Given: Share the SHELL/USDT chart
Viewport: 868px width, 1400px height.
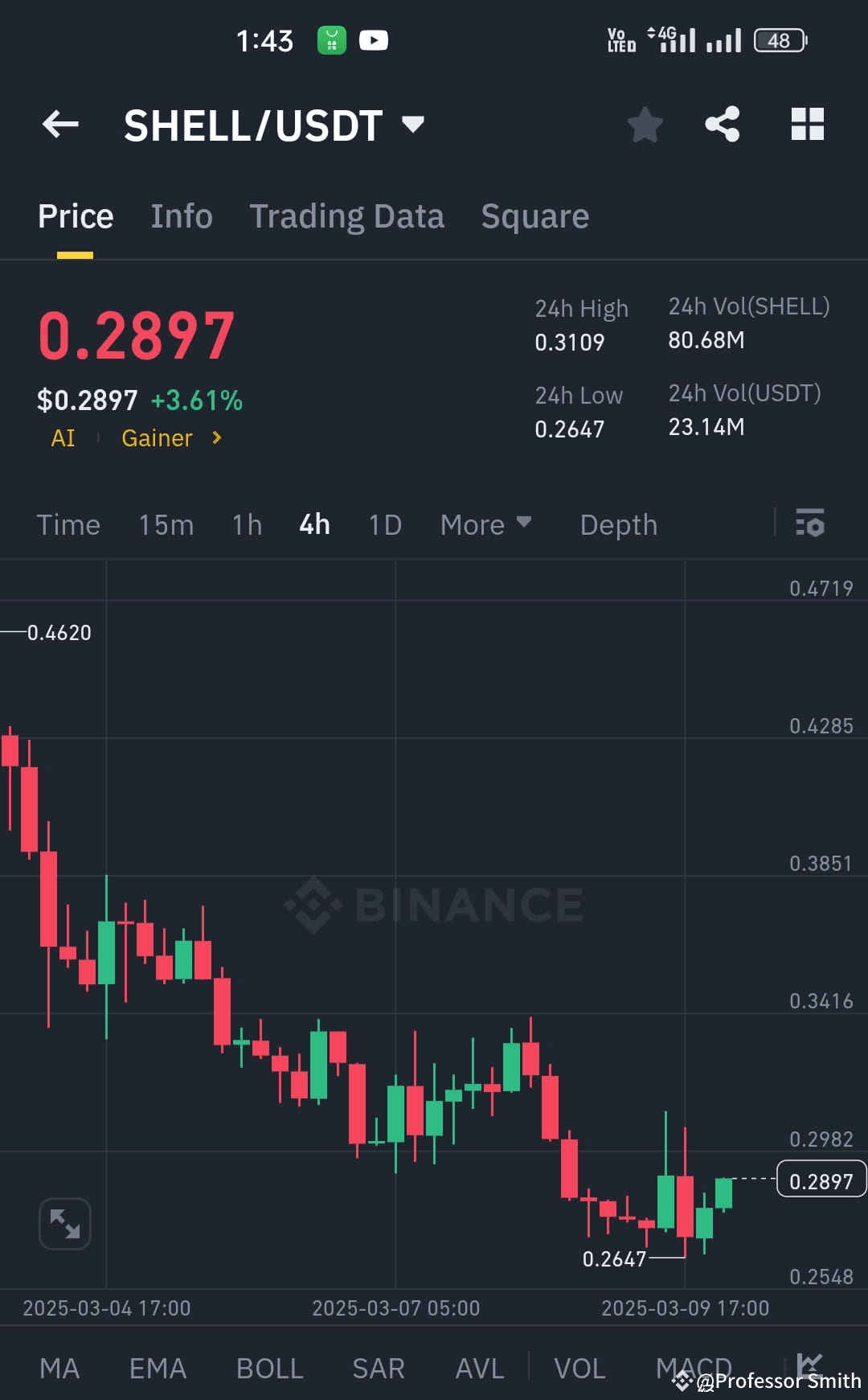Looking at the screenshot, I should tap(722, 125).
